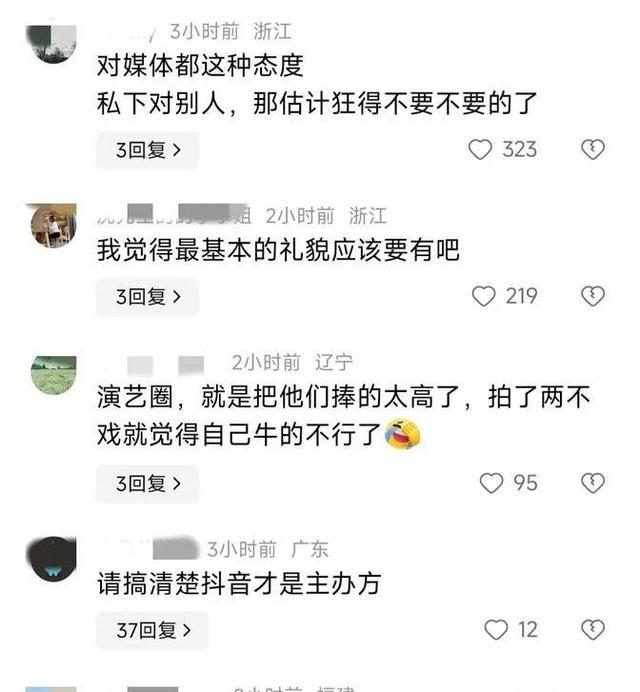This screenshot has height=692, width=640.
Task: Like the comment with 12 likes
Action: pos(496,631)
